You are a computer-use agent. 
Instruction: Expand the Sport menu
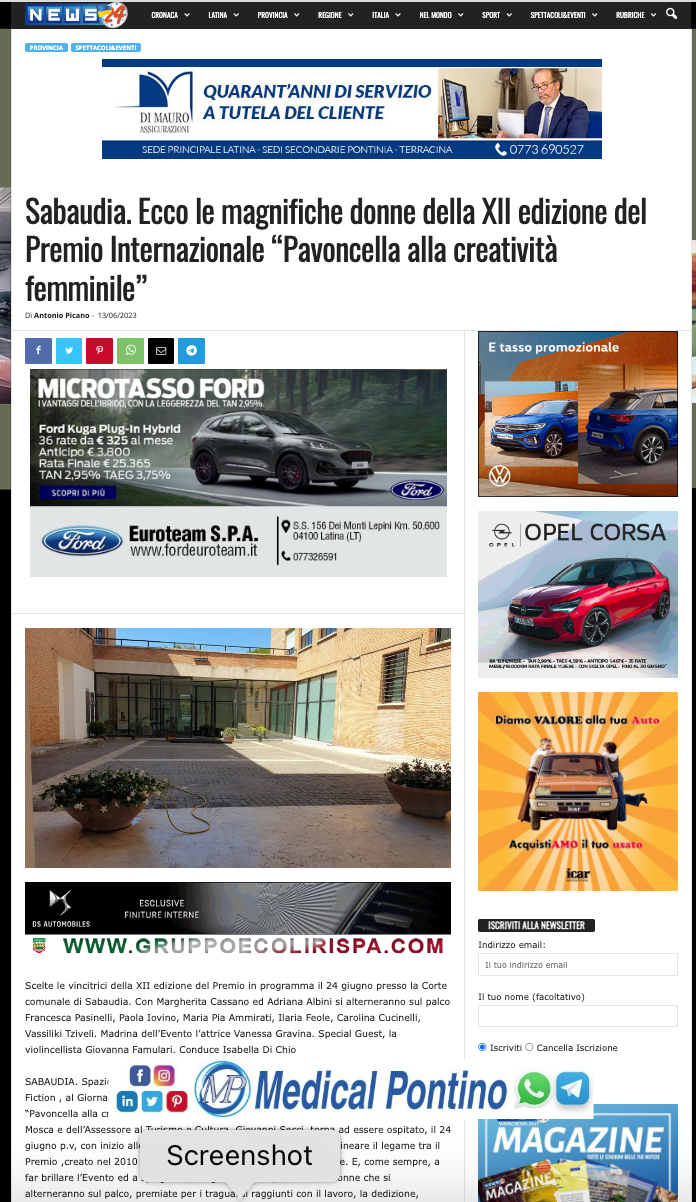tap(495, 15)
